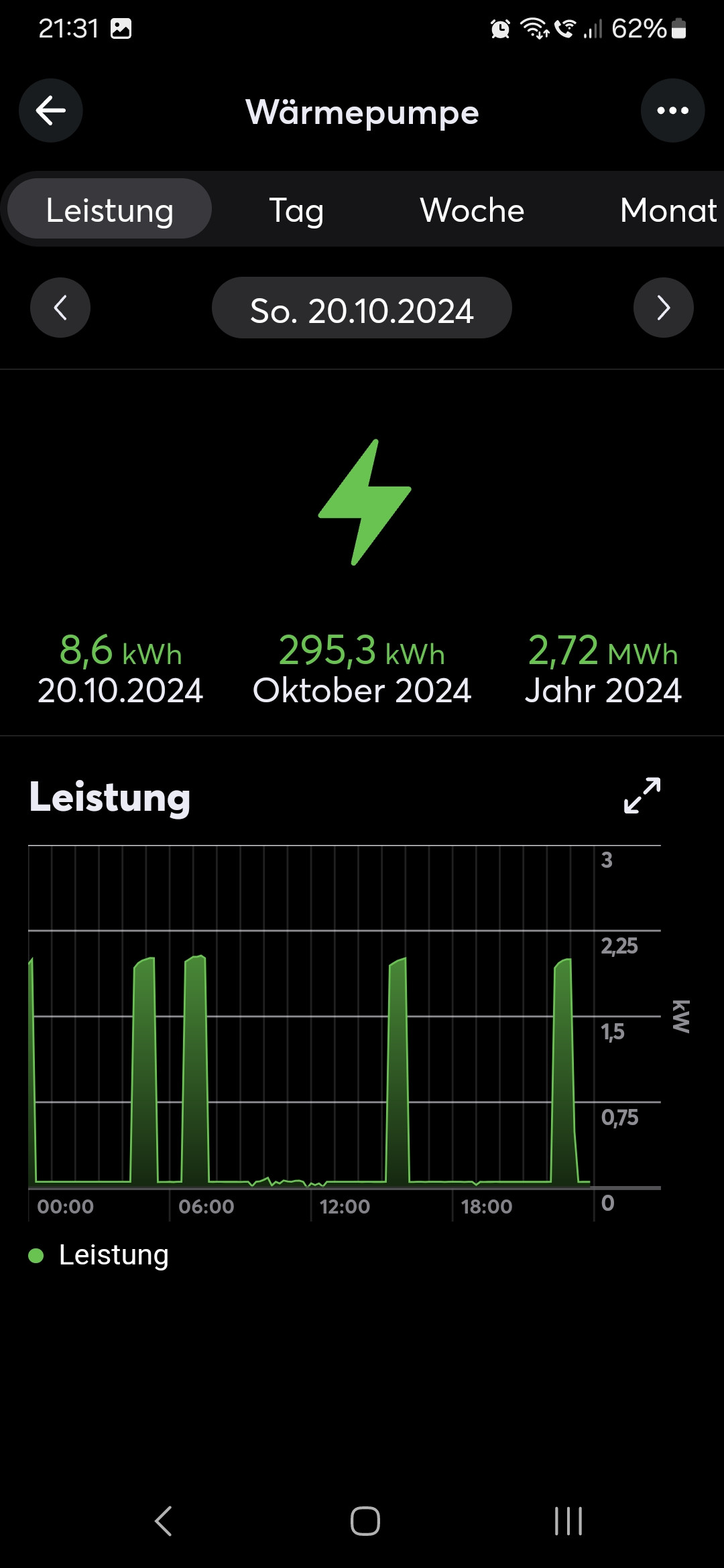This screenshot has height=1568, width=724.
Task: Expand the Leistung chart to fullscreen
Action: point(642,795)
